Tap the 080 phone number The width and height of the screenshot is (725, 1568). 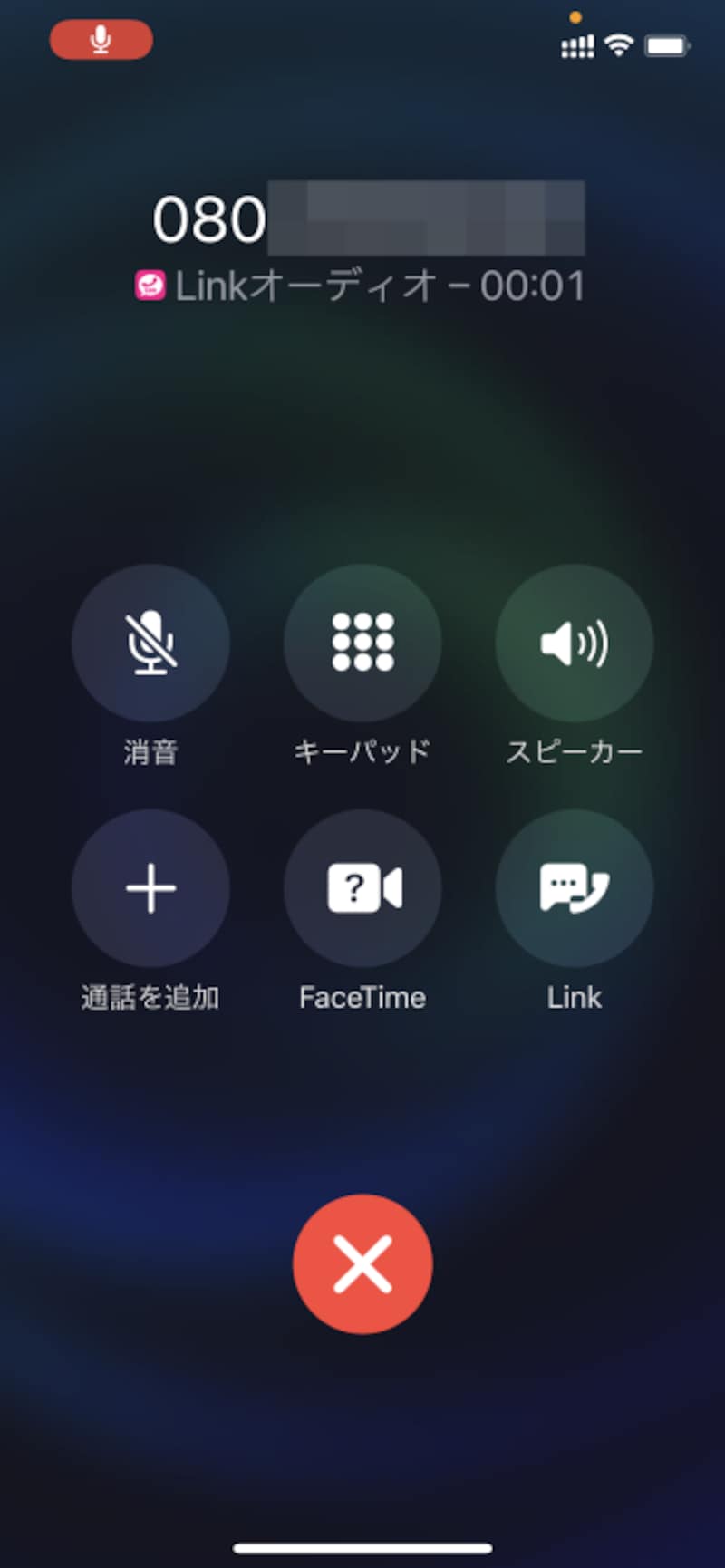[x=208, y=218]
